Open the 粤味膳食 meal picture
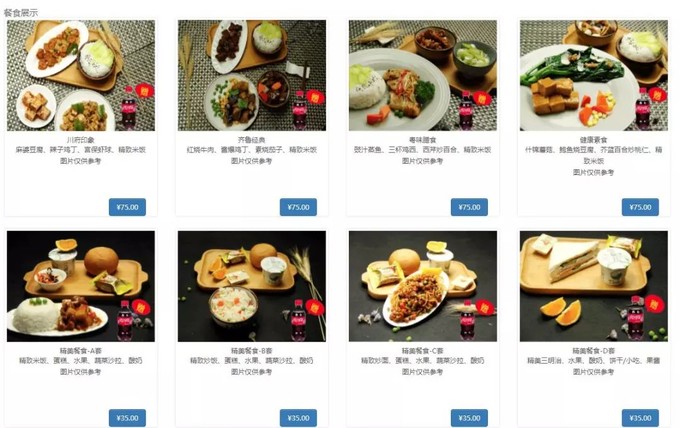The height and width of the screenshot is (428, 680). click(422, 75)
